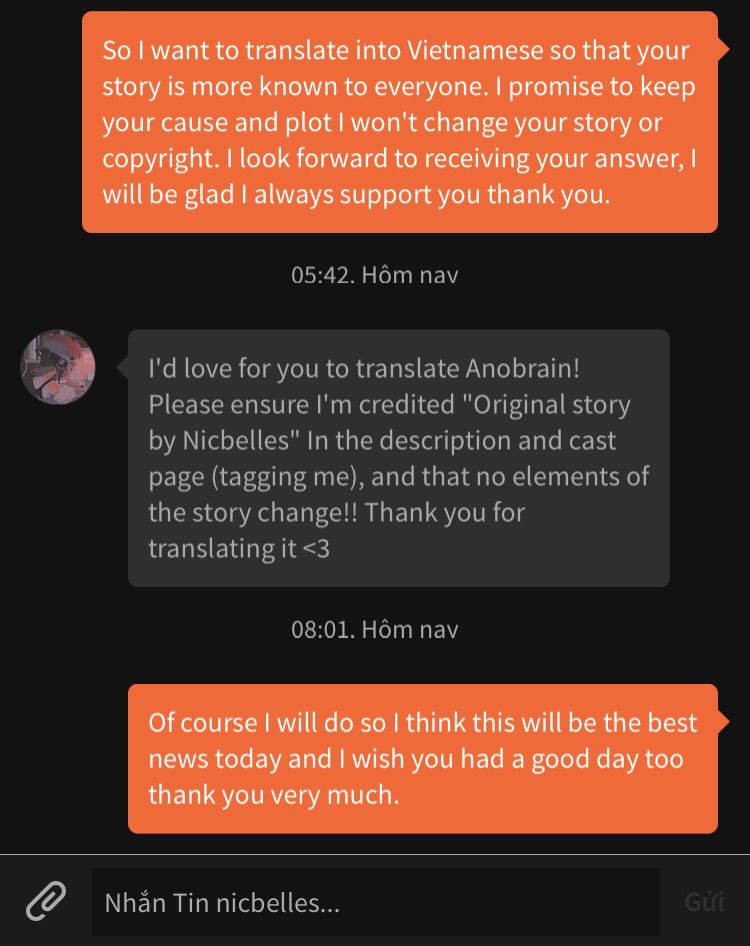Open nicbelles' profile picture
Screen dimensions: 750x946
coord(58,367)
